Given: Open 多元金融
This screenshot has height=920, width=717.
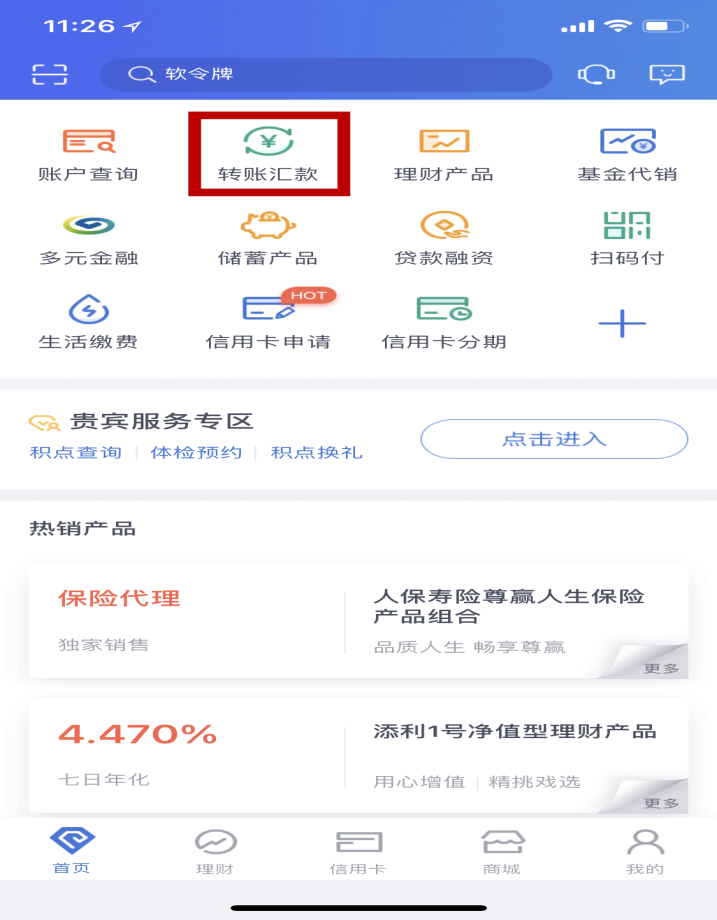Looking at the screenshot, I should pos(88,238).
